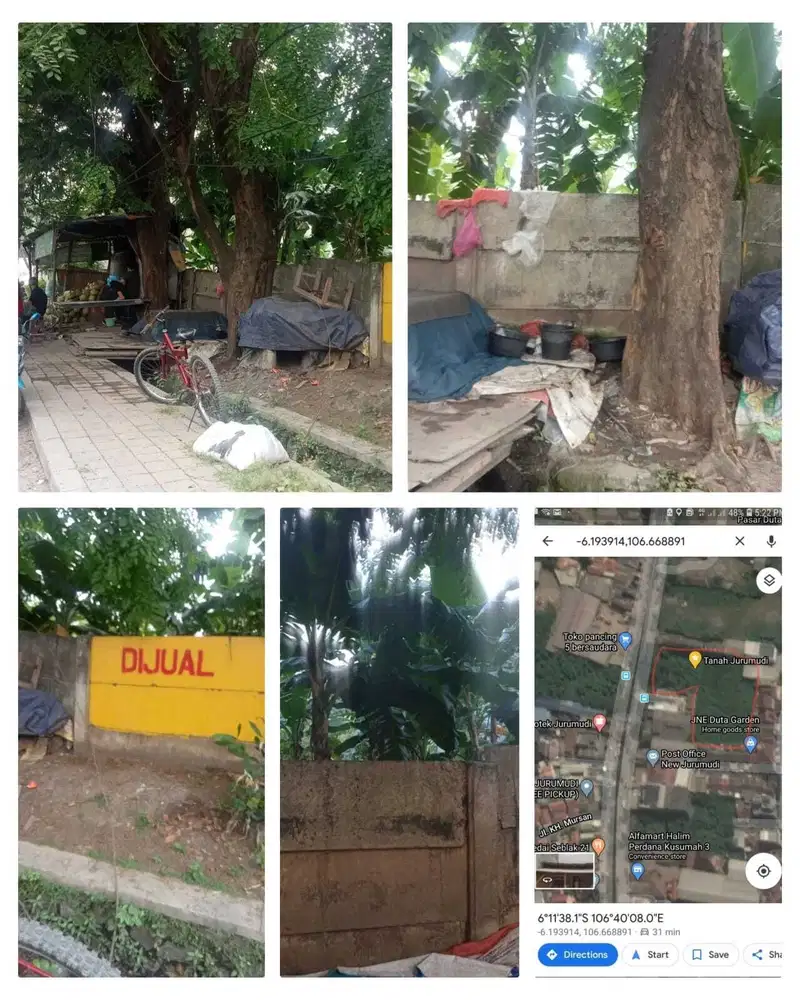This screenshot has width=800, height=1000.
Task: Open the Street View preview thumbnail
Action: pyautogui.click(x=563, y=870)
